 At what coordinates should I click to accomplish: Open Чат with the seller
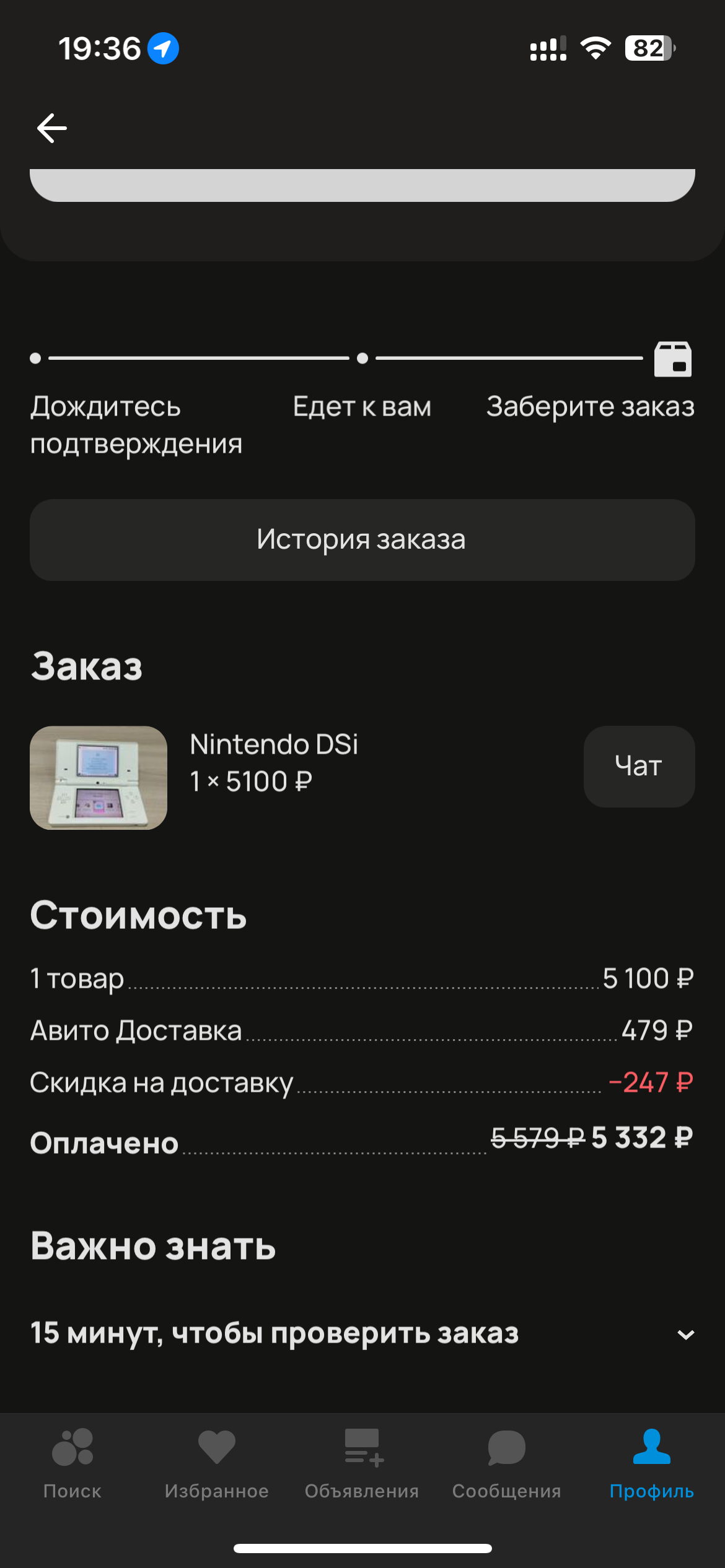[x=639, y=766]
